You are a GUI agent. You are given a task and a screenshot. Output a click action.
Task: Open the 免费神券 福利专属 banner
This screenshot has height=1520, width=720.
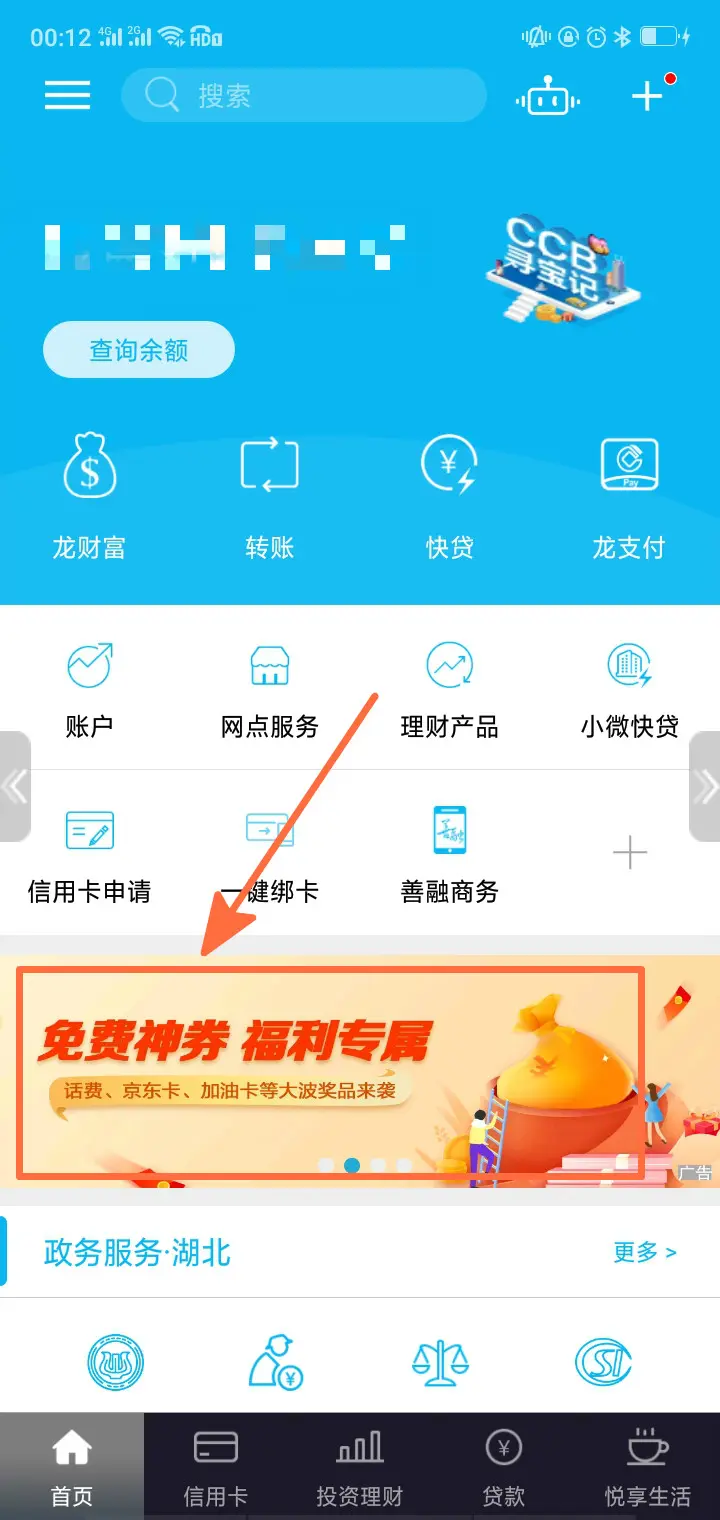click(330, 1070)
